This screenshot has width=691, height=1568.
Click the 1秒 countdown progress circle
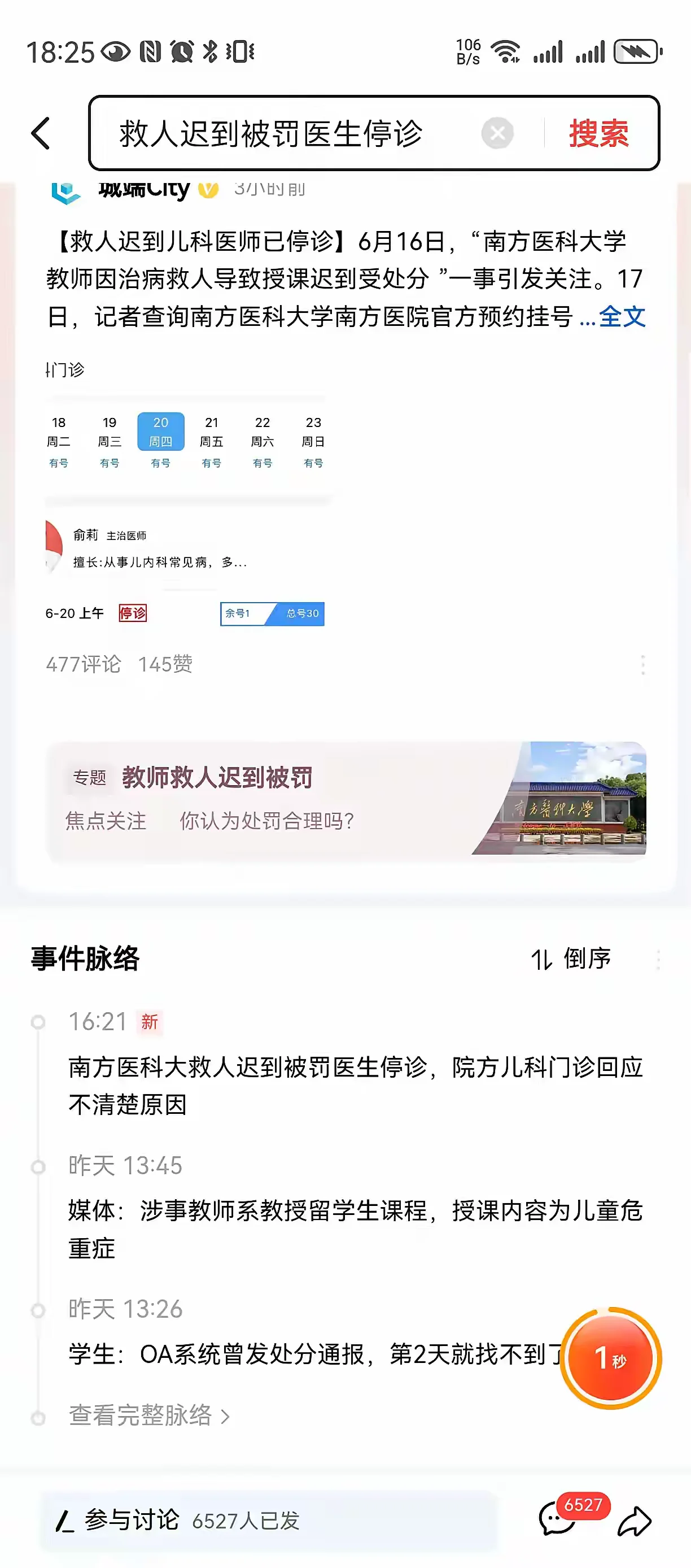(x=613, y=1358)
